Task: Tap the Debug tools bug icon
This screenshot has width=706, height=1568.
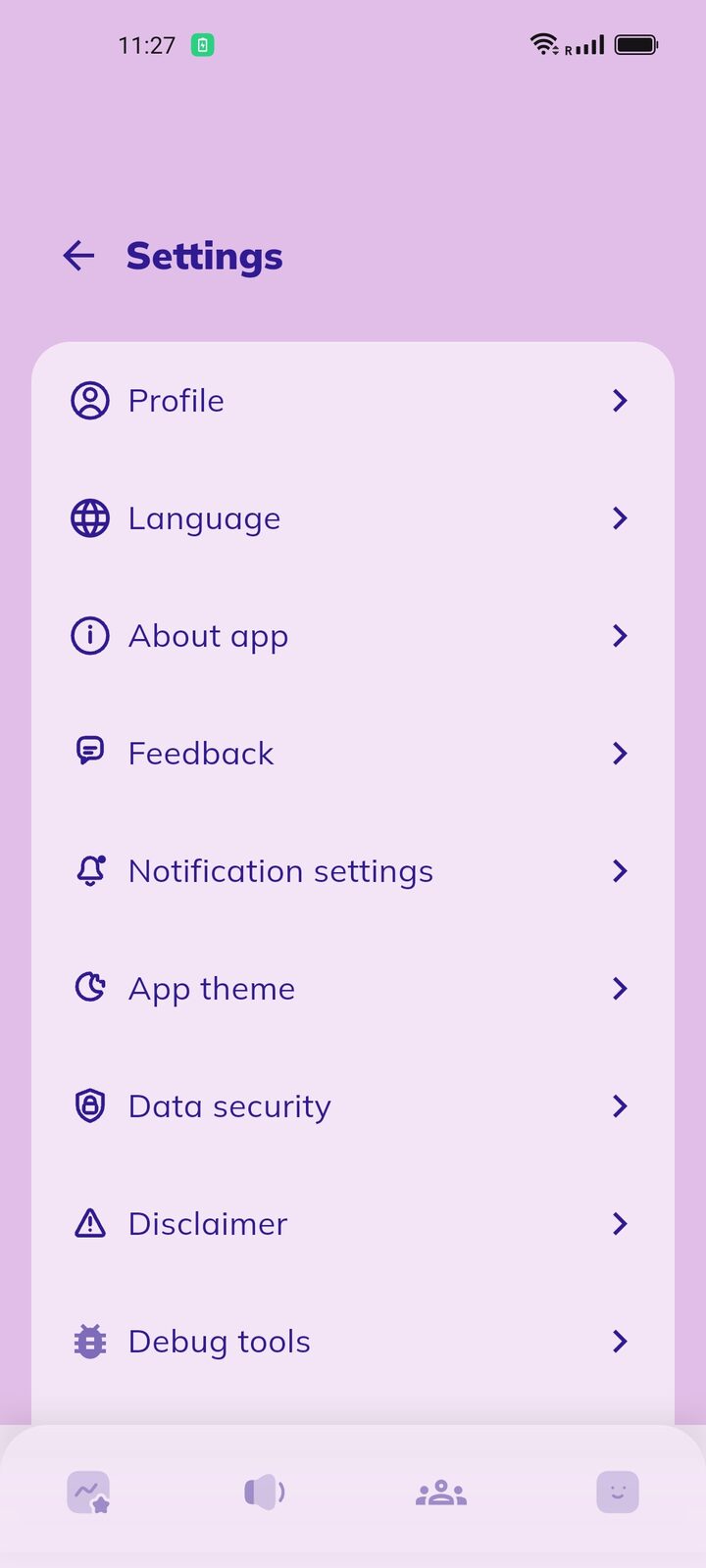Action: [x=89, y=1341]
